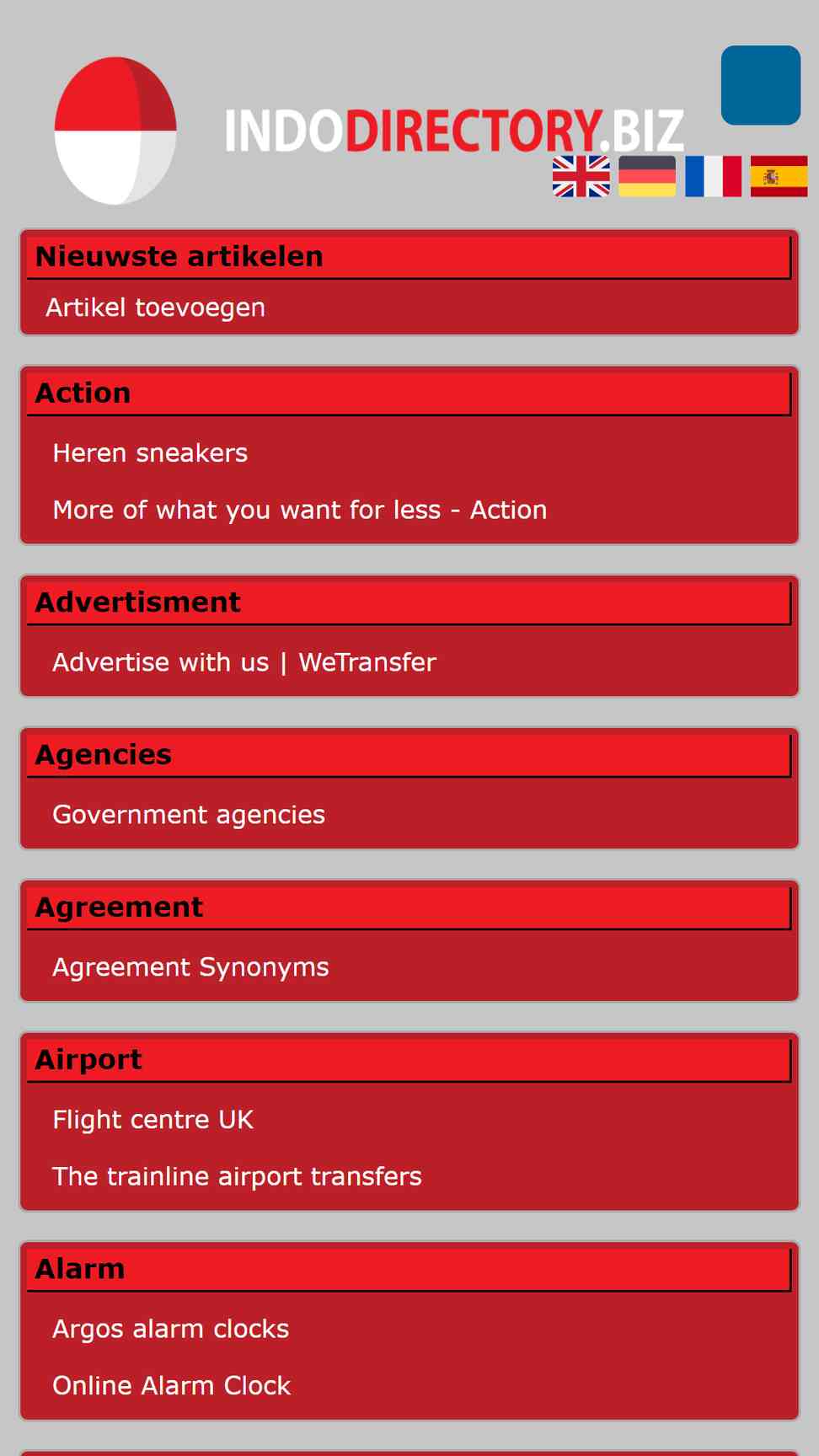Tap the blue square menu button
The width and height of the screenshot is (819, 1456).
(760, 85)
